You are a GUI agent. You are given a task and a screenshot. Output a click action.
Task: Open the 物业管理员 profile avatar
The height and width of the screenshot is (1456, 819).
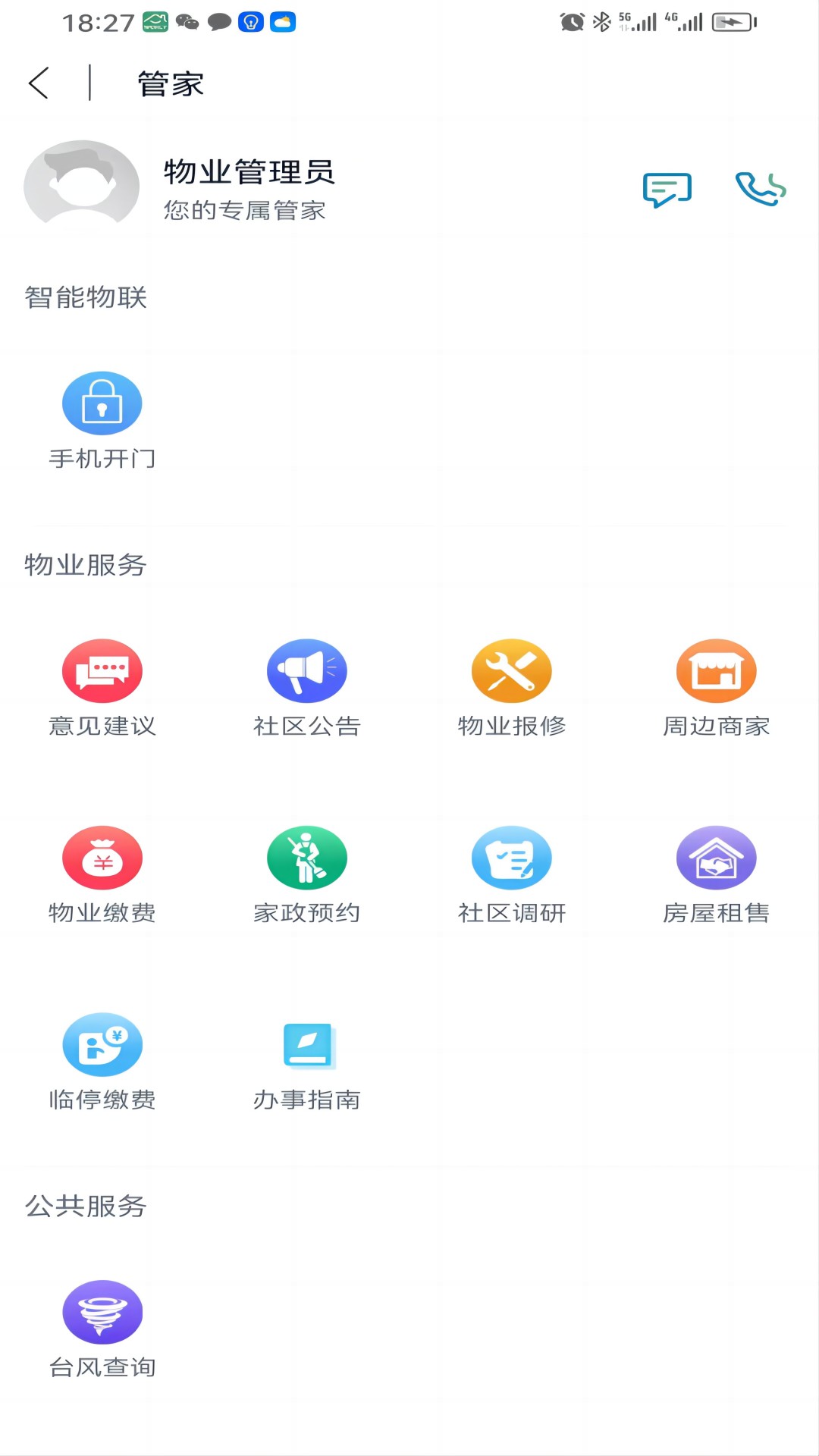point(82,185)
